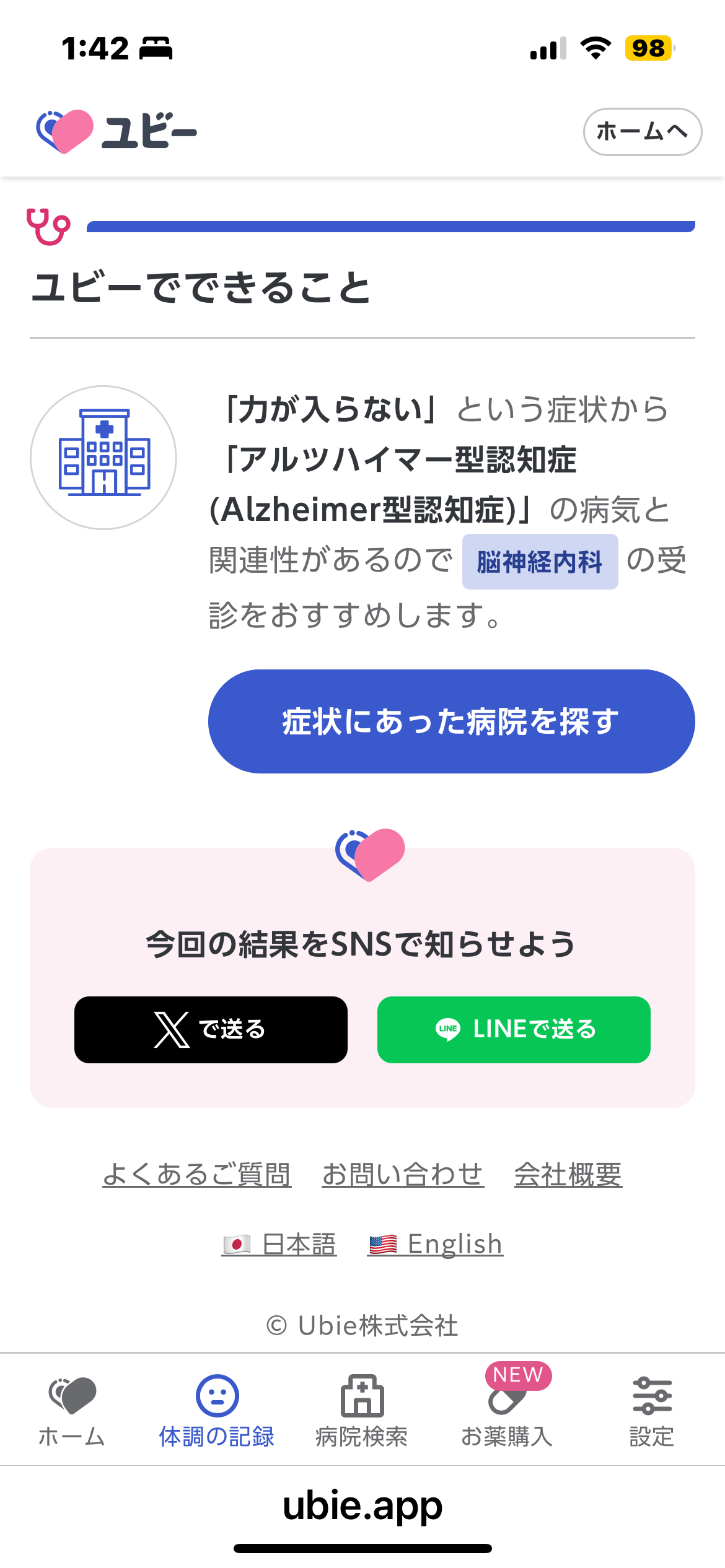725x1568 pixels.
Task: Share the result via X
Action: coord(211,1029)
